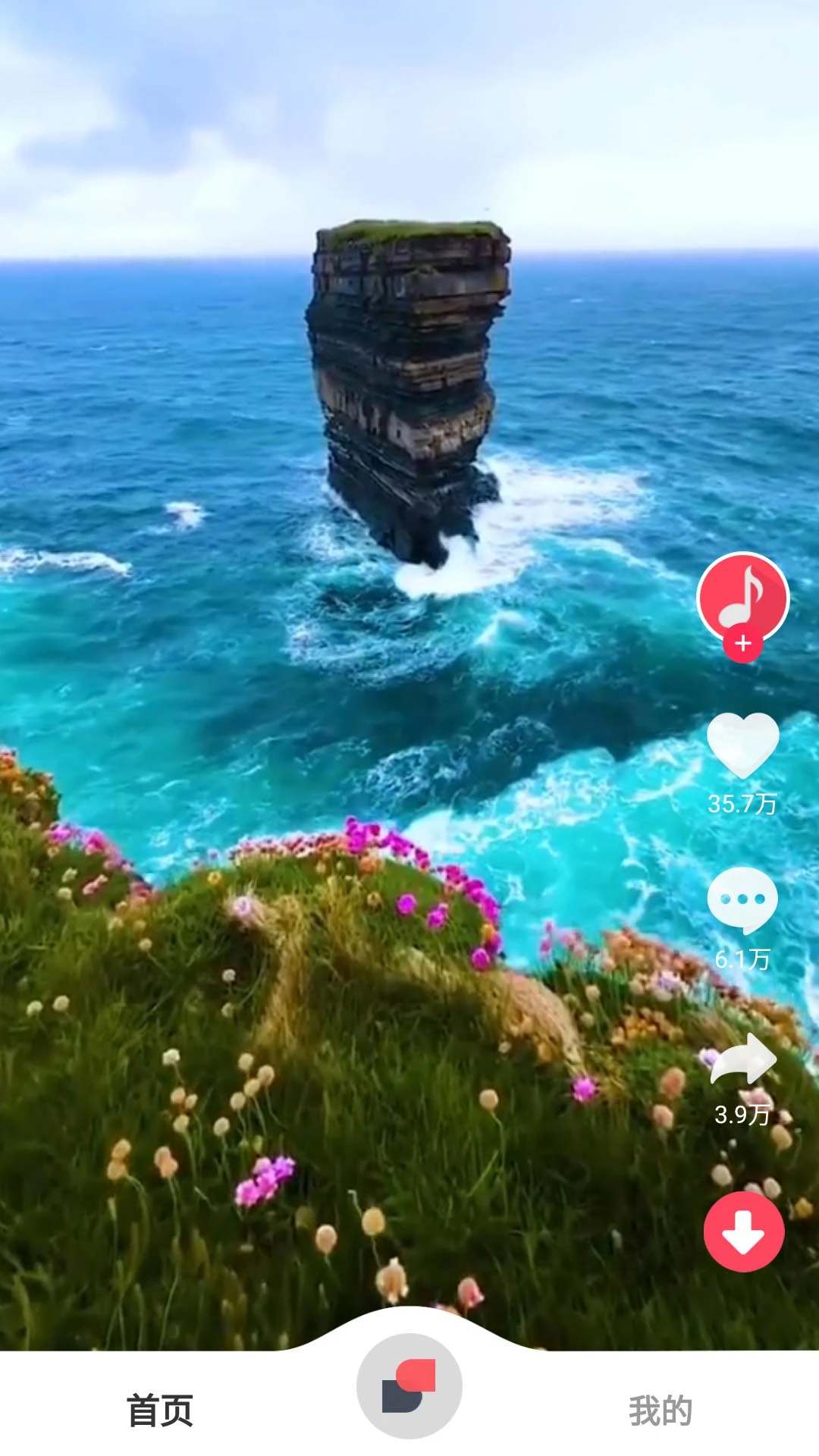Open the center create button
819x1456 pixels.
tap(409, 1385)
